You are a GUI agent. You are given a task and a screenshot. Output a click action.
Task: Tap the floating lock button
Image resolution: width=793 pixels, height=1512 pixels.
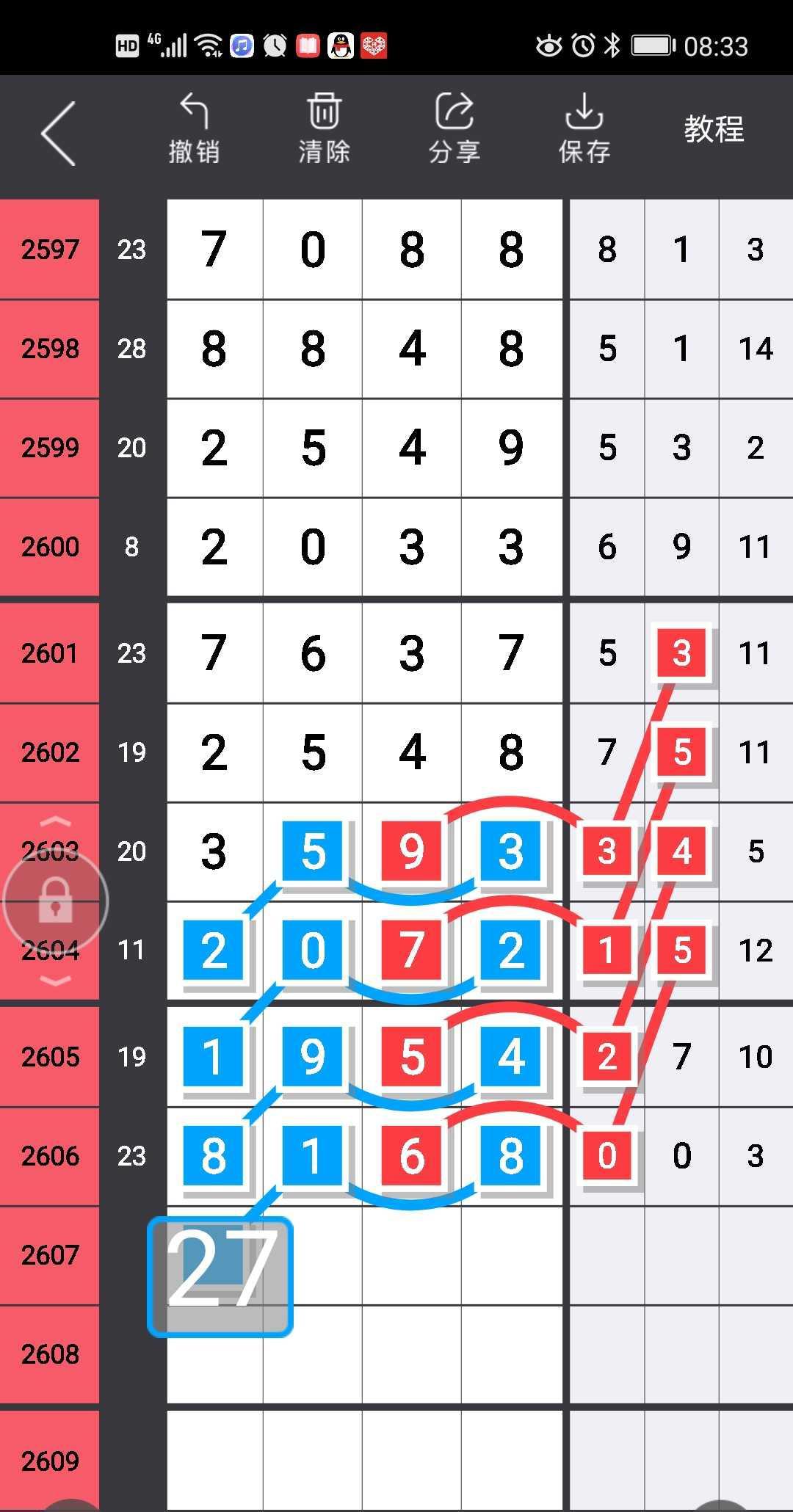pos(56,901)
